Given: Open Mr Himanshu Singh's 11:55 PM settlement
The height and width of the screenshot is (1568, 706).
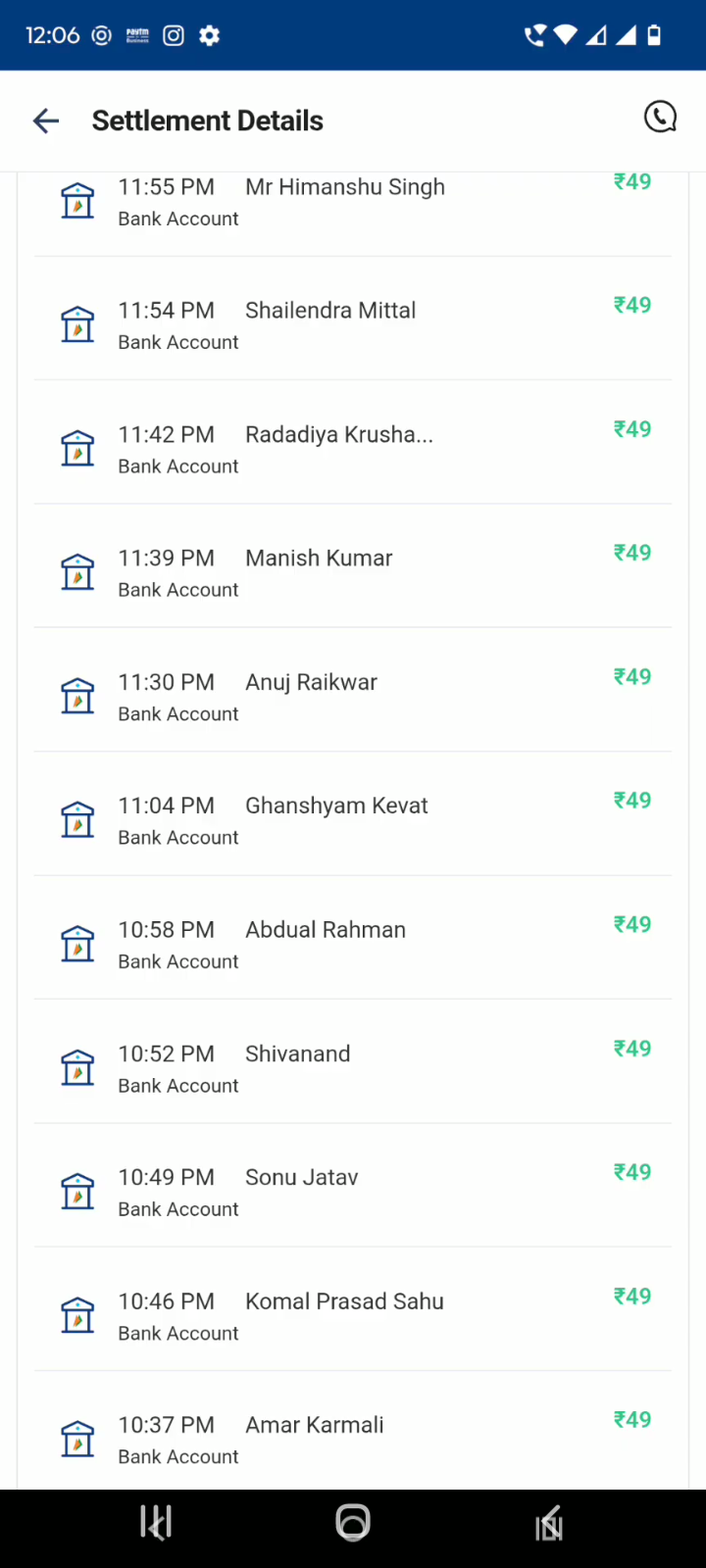Looking at the screenshot, I should [x=353, y=202].
